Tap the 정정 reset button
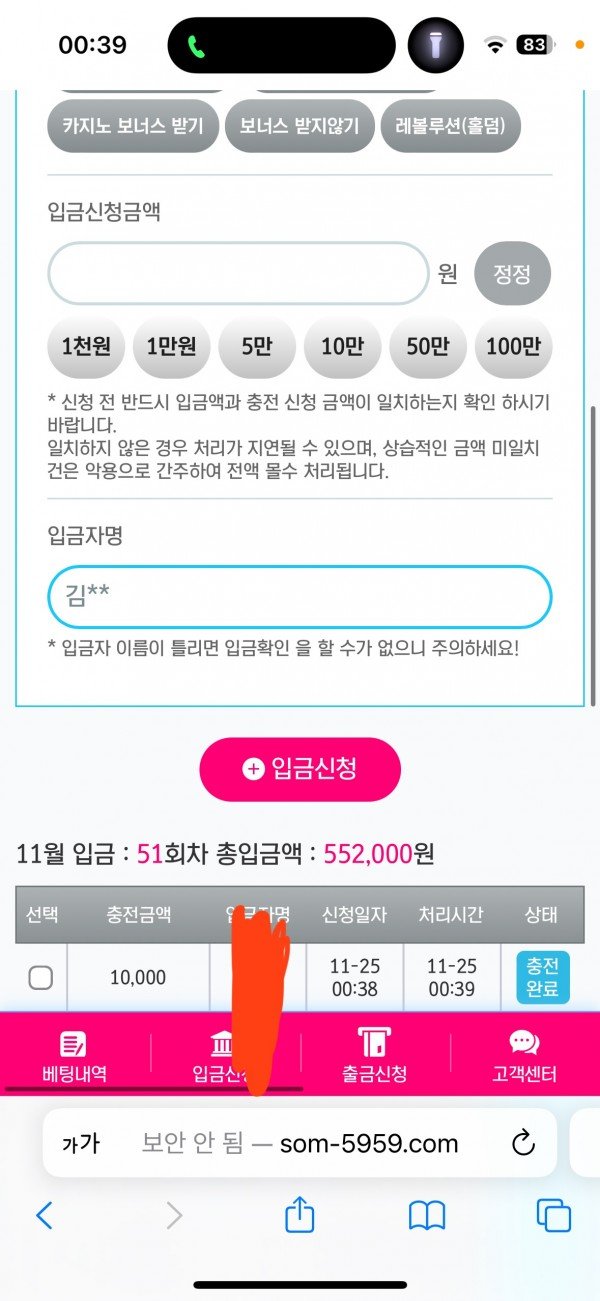Image resolution: width=600 pixels, height=1301 pixels. tap(512, 273)
